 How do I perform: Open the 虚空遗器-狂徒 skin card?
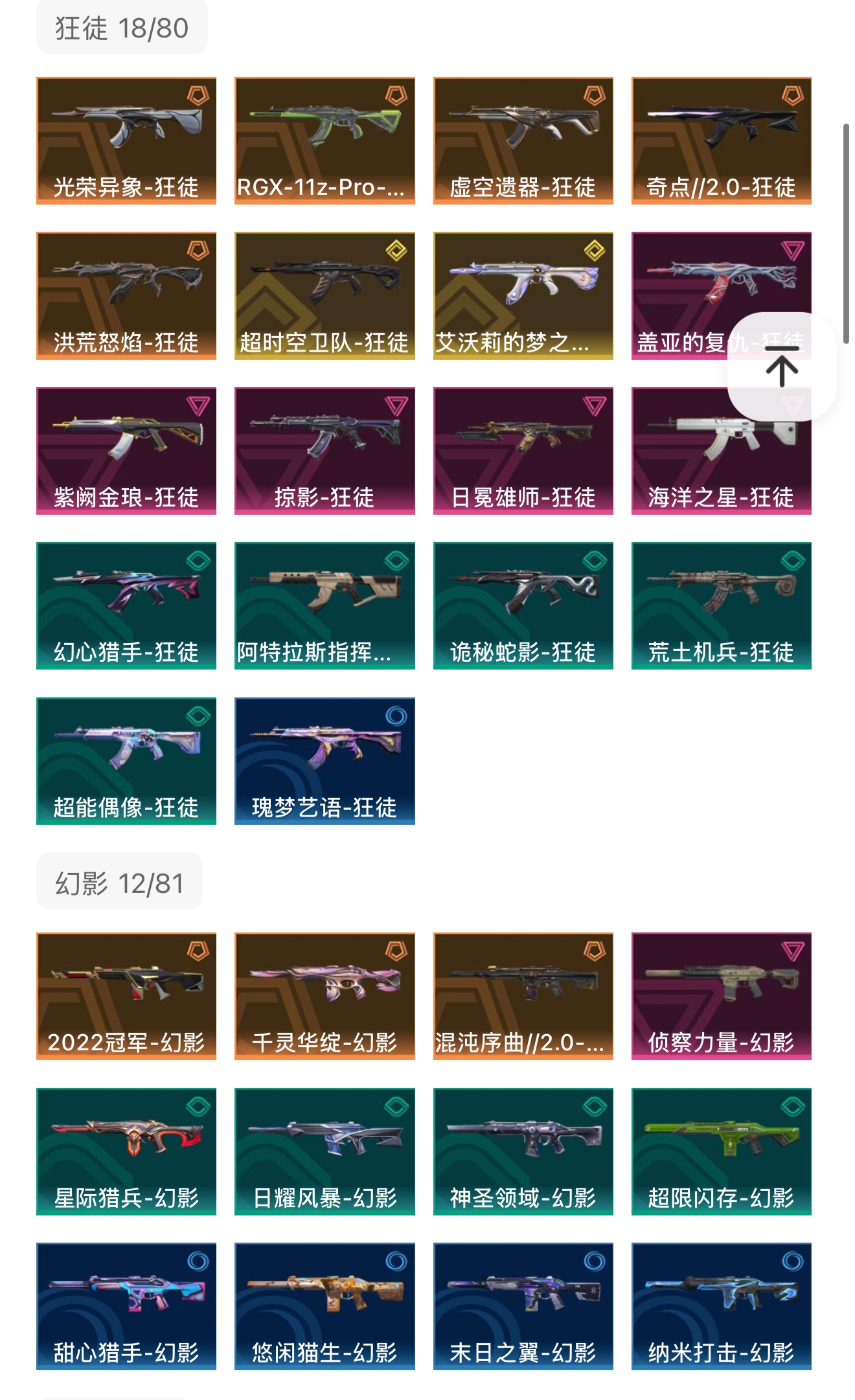[523, 141]
